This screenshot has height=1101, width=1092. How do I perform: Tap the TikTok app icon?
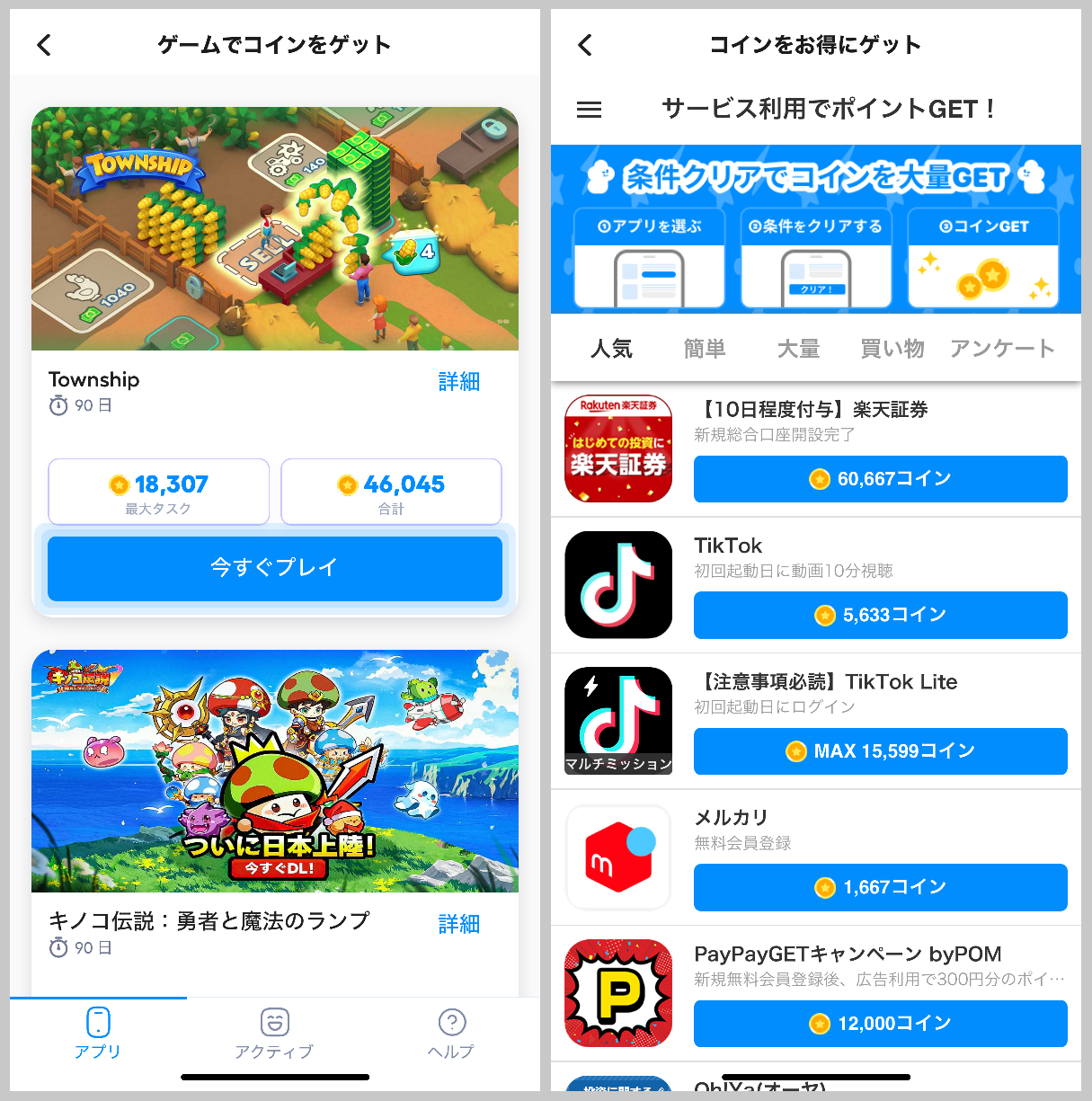617,583
